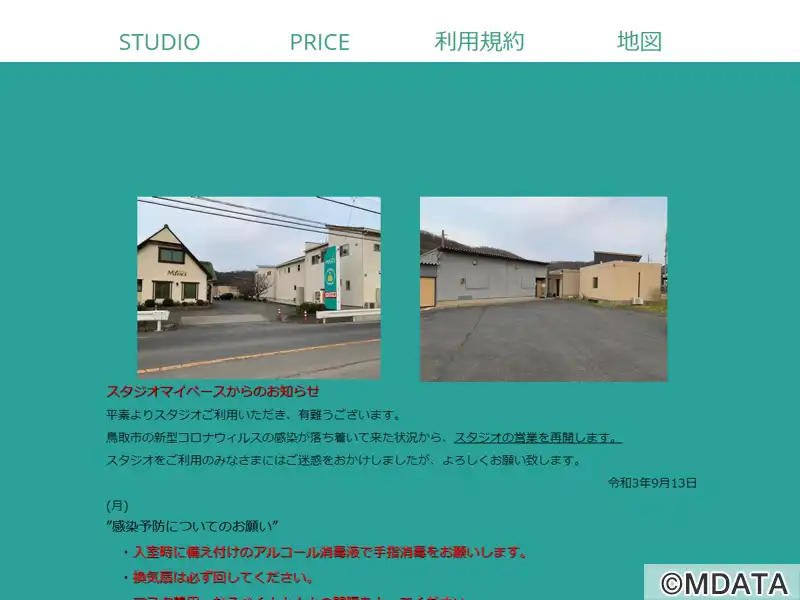Follow the スタジオの営業を再開します link
This screenshot has height=600, width=800.
point(537,438)
